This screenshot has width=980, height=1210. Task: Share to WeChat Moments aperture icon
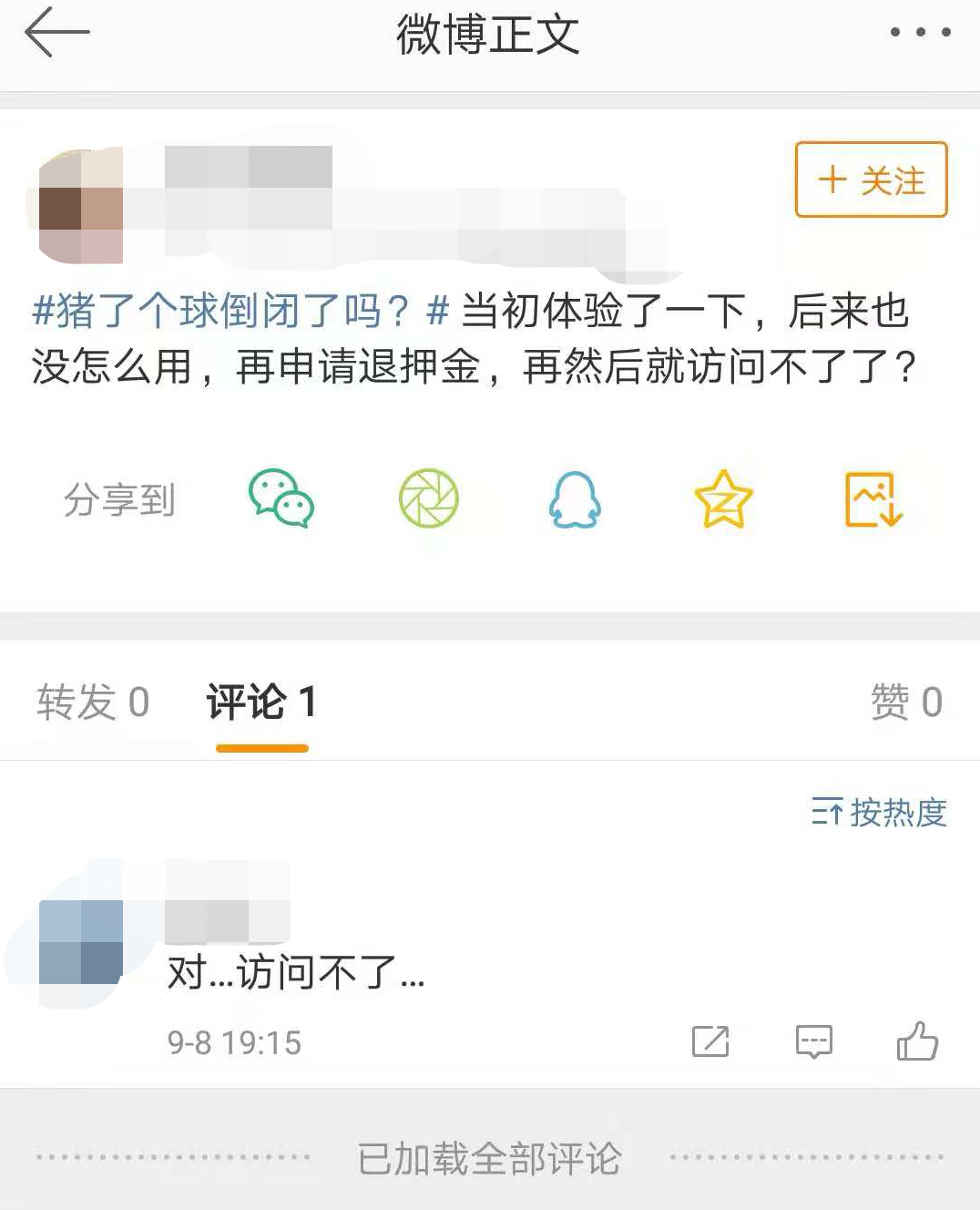coord(428,498)
